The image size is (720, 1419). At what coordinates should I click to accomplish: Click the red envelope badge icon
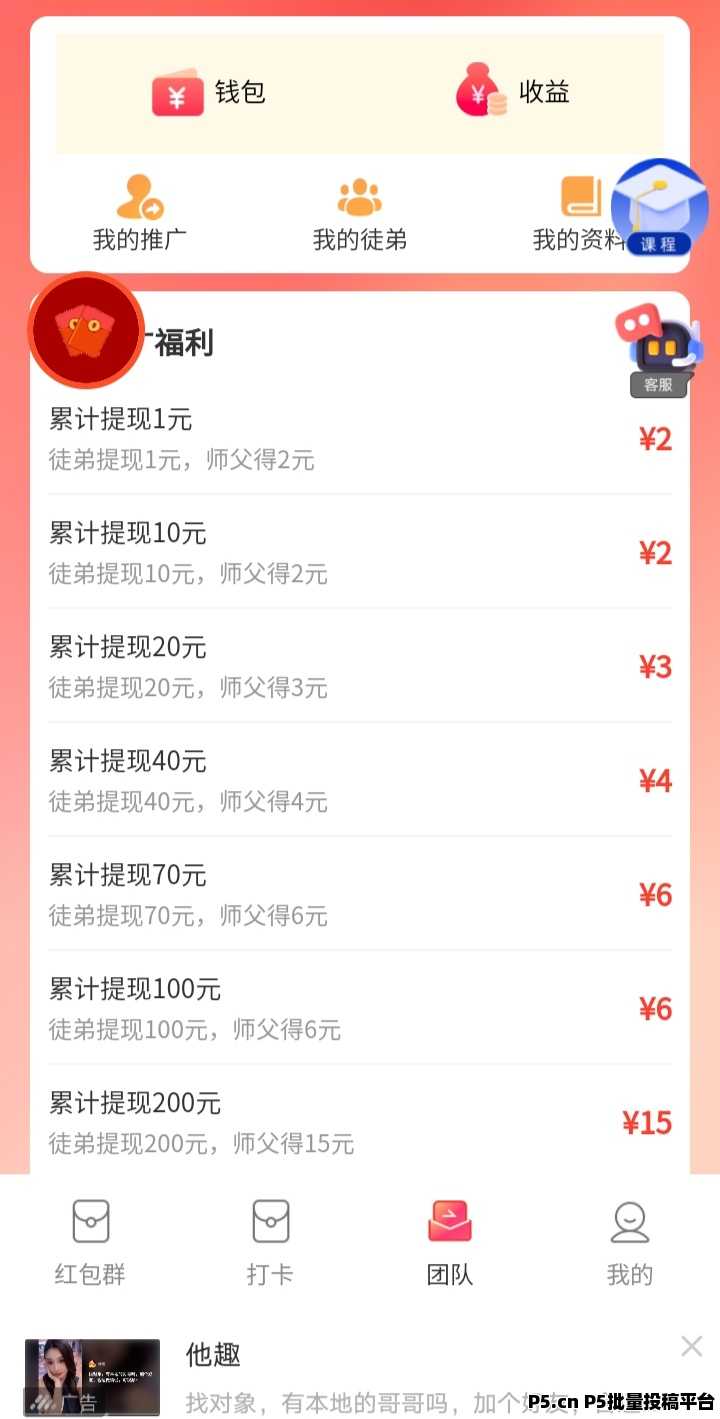click(x=85, y=330)
